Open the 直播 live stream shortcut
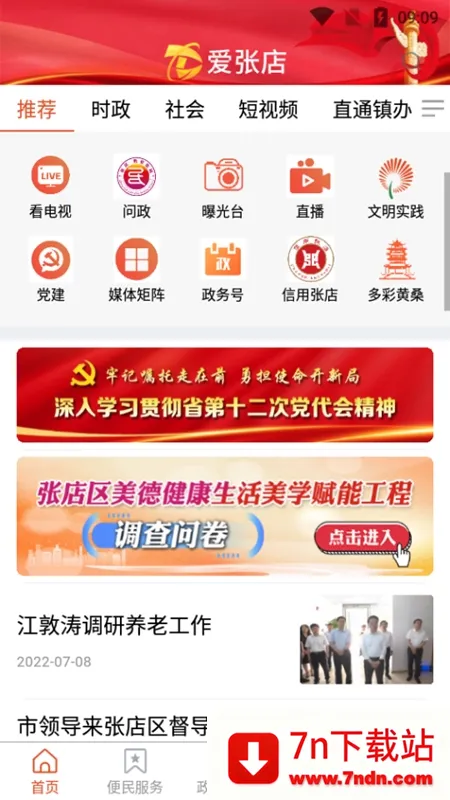Viewport: 450px width, 800px height. 310,187
